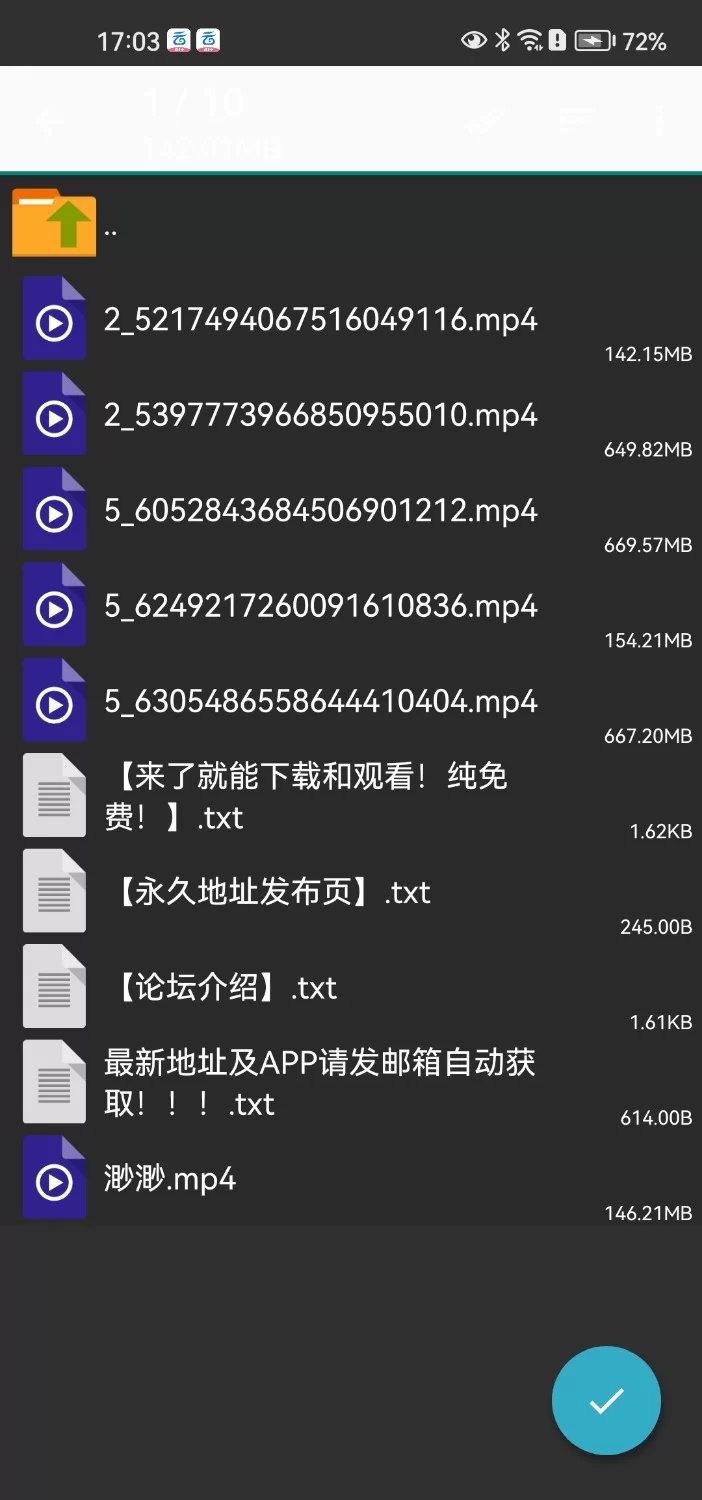Confirm selection with the checkmark button

tap(606, 1401)
